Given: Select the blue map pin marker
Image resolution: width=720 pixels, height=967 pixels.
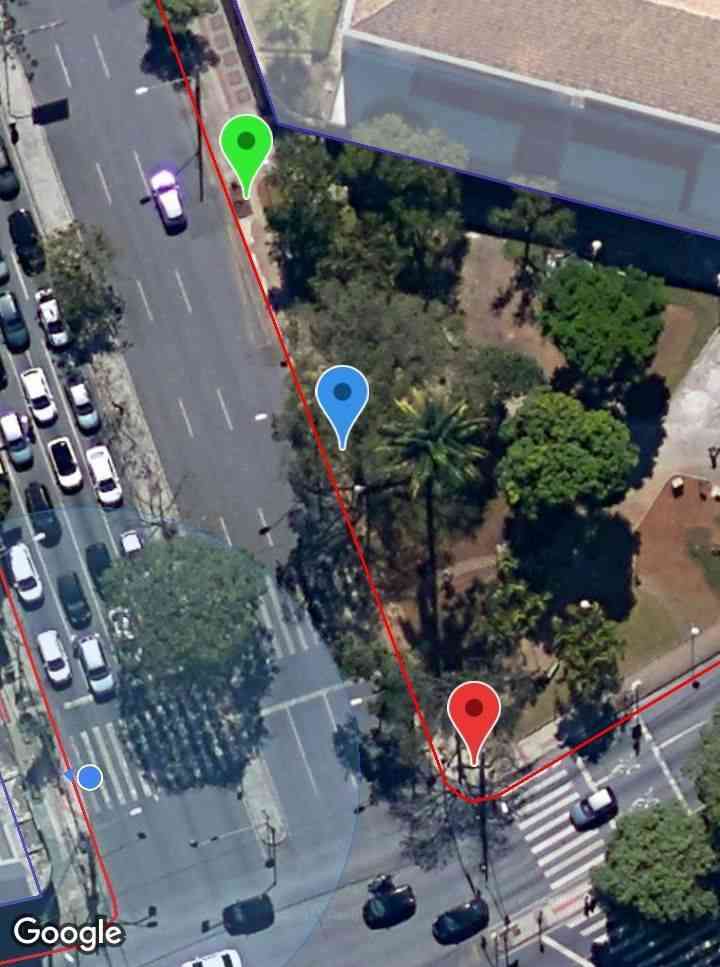Looking at the screenshot, I should click(x=342, y=395).
